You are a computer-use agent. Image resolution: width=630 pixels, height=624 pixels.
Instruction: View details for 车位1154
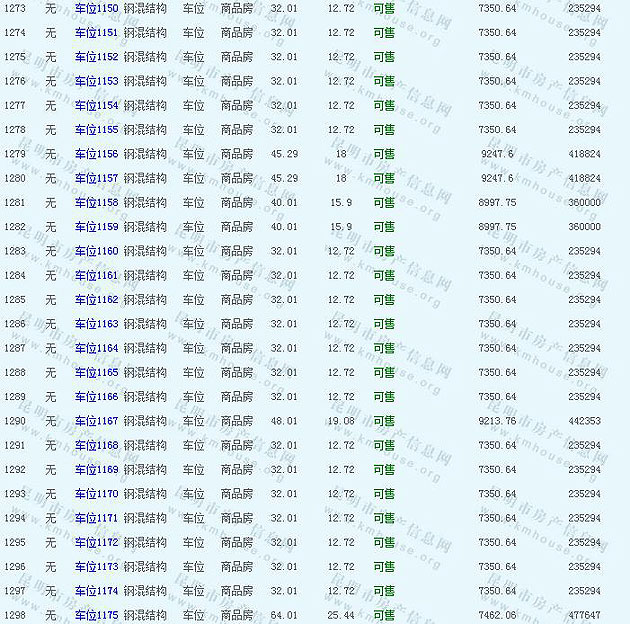click(96, 105)
